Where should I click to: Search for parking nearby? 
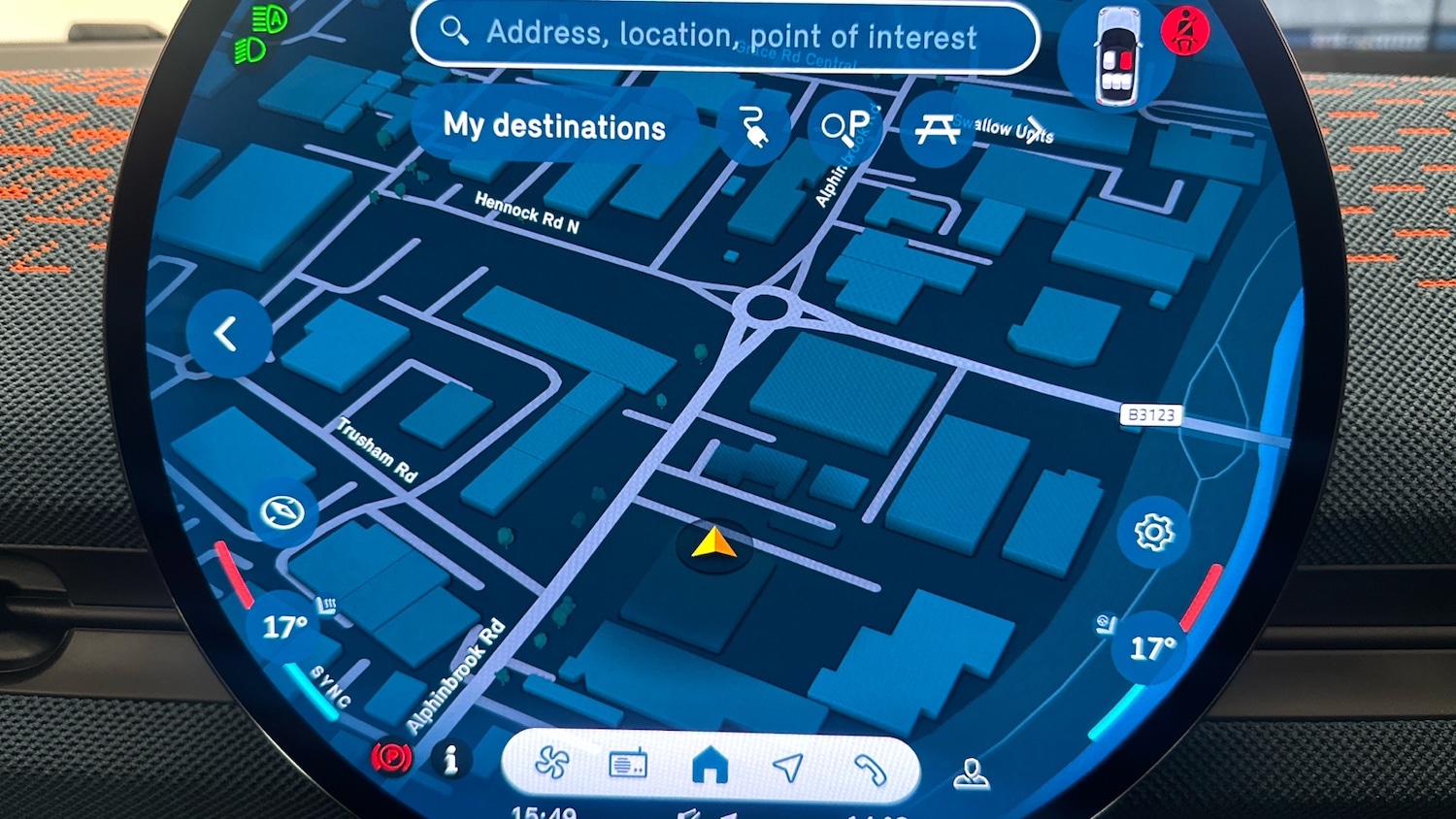[845, 127]
